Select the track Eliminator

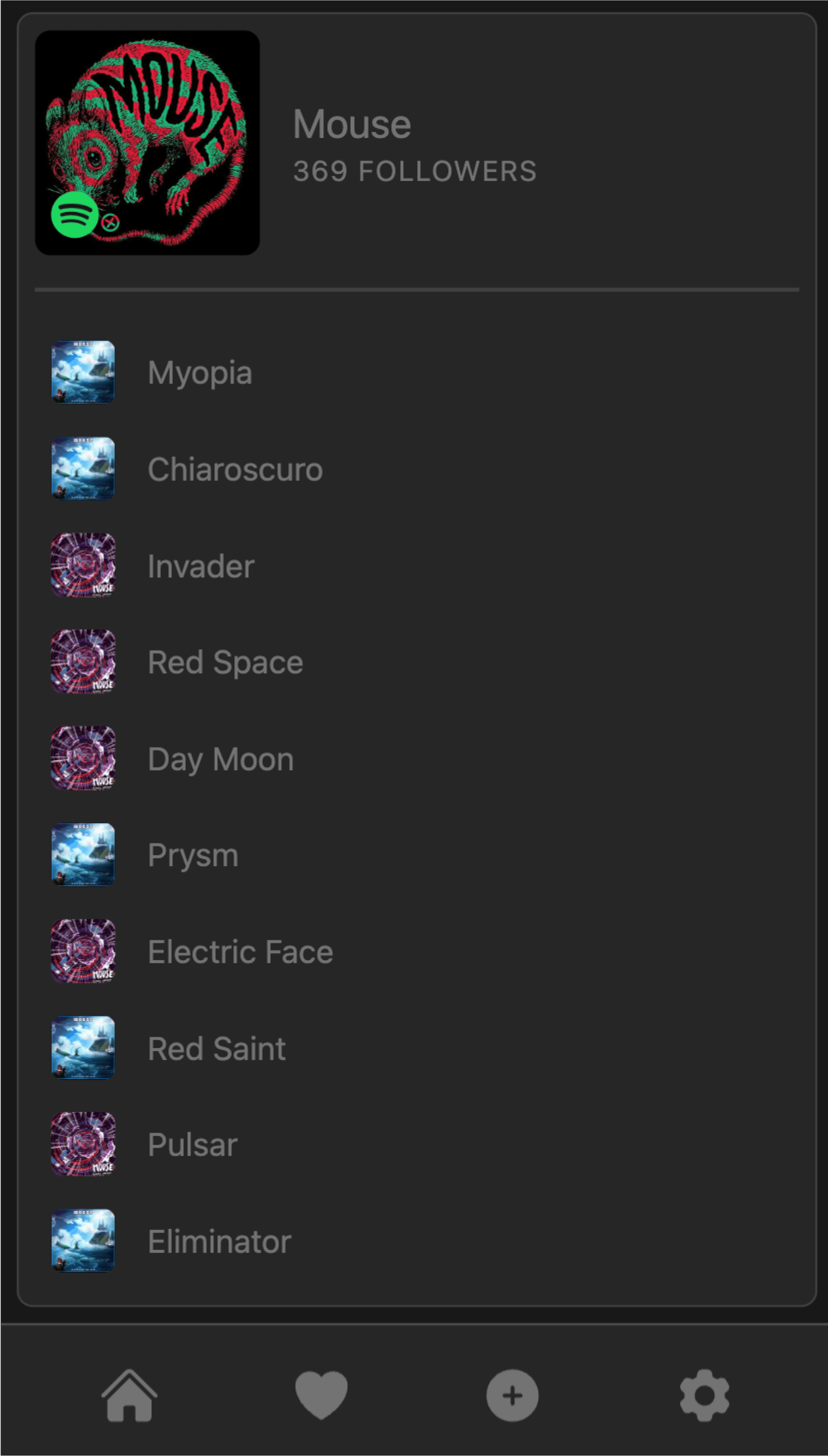click(219, 1241)
